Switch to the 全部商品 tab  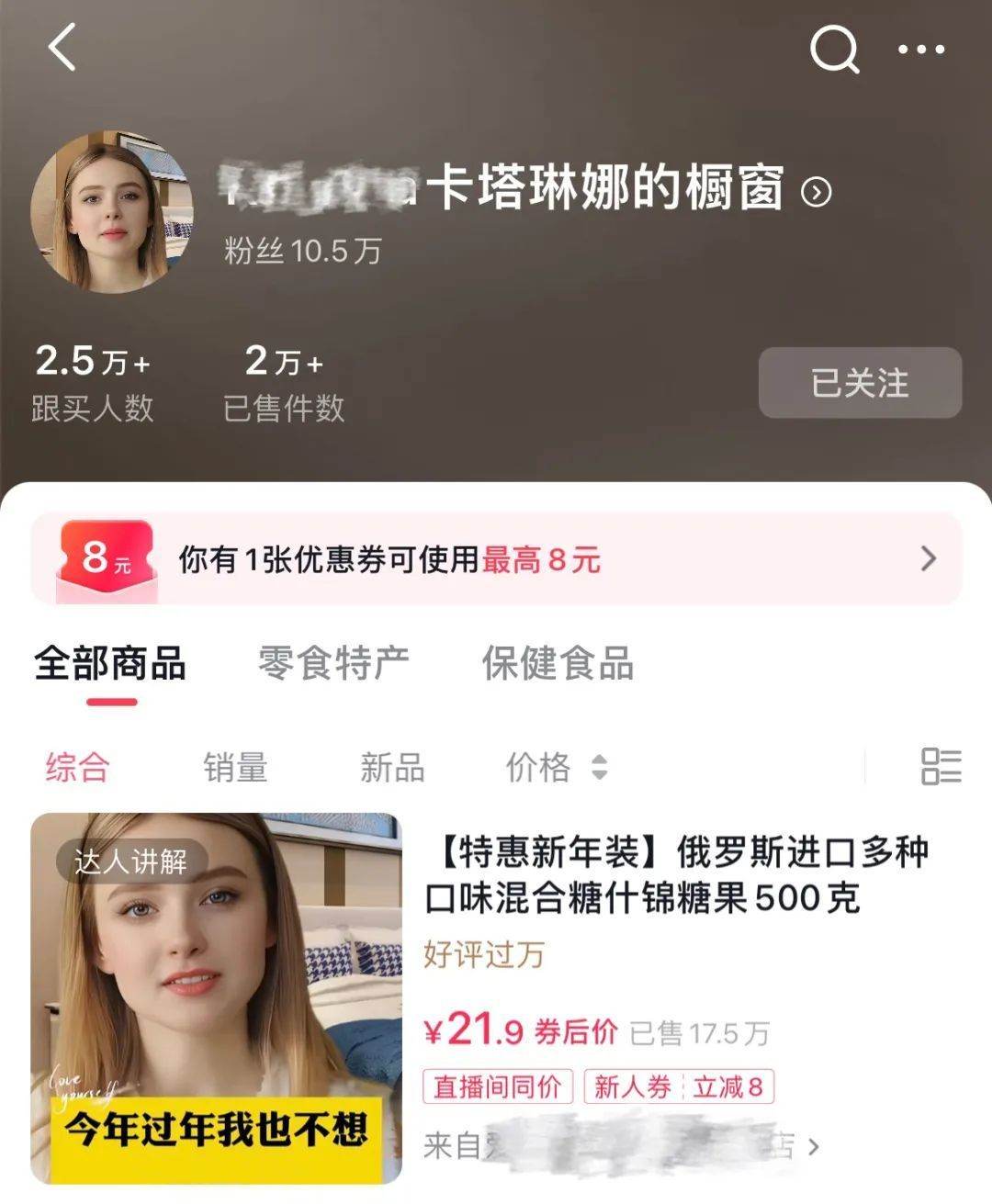coord(110,664)
